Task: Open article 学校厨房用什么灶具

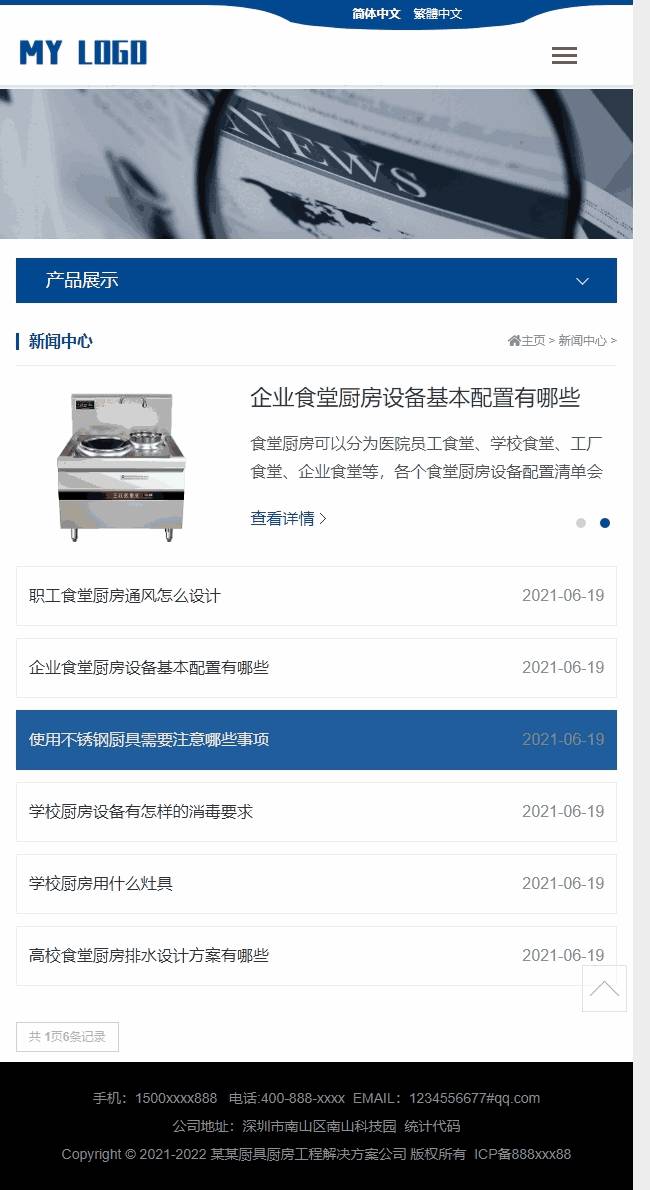Action: click(x=316, y=884)
